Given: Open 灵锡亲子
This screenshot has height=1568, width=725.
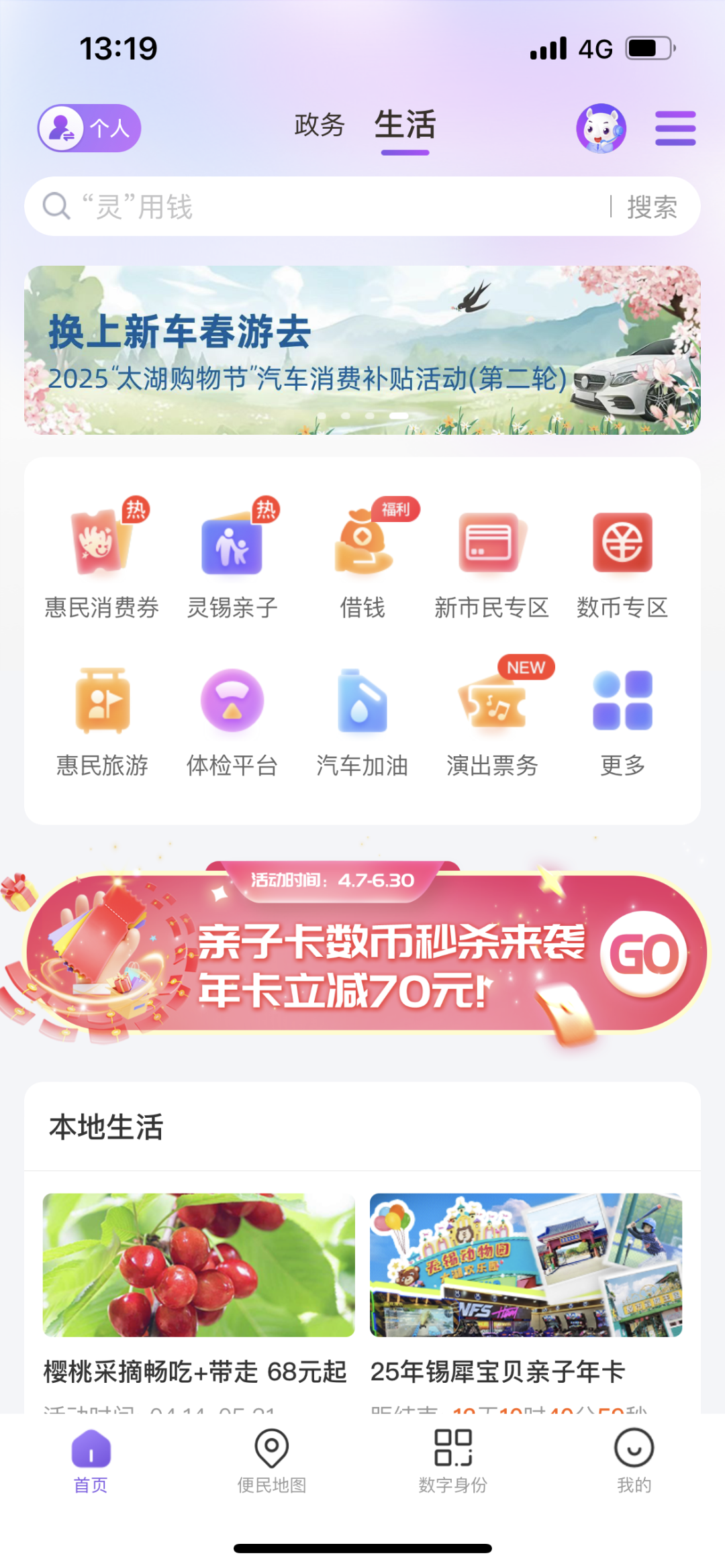Looking at the screenshot, I should (232, 559).
